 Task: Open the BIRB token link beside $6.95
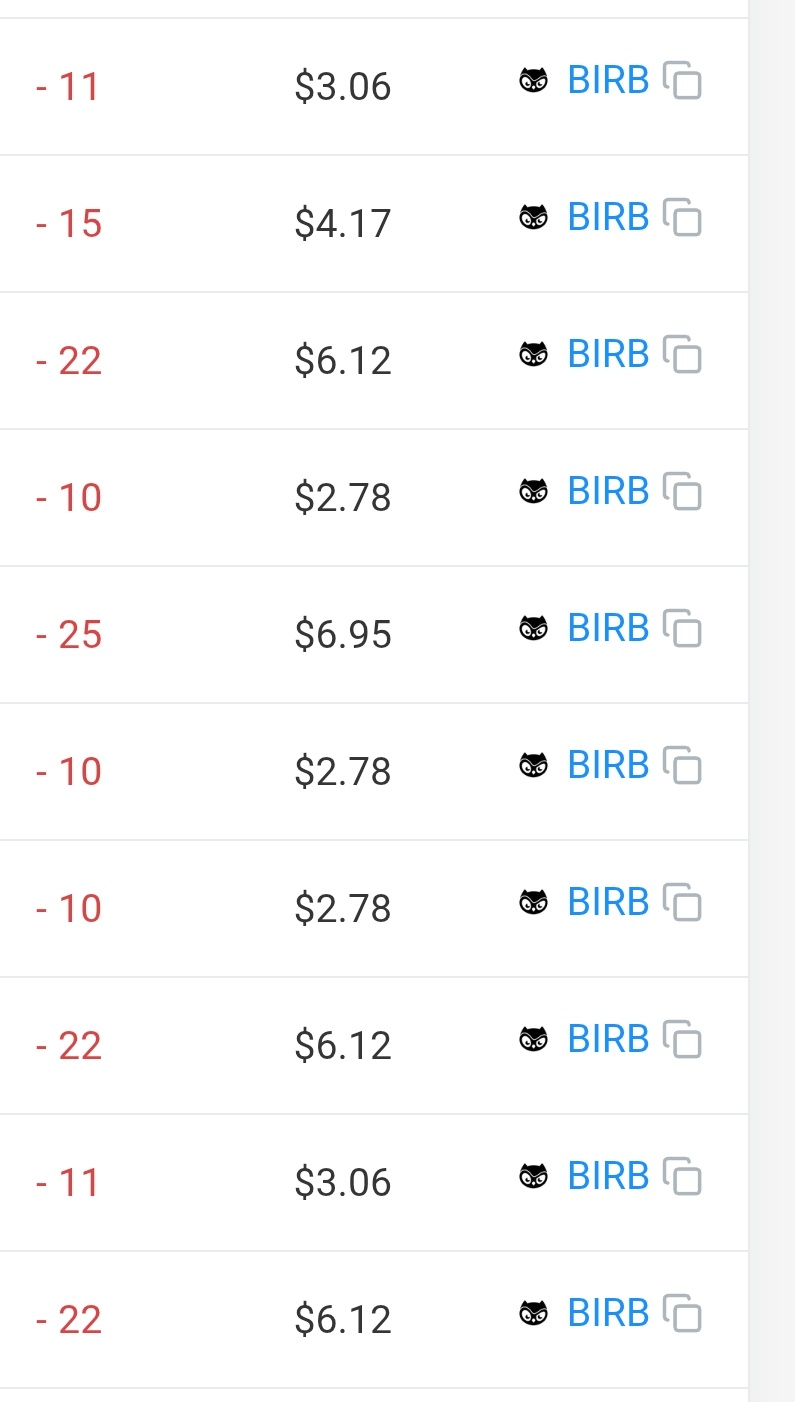point(608,628)
